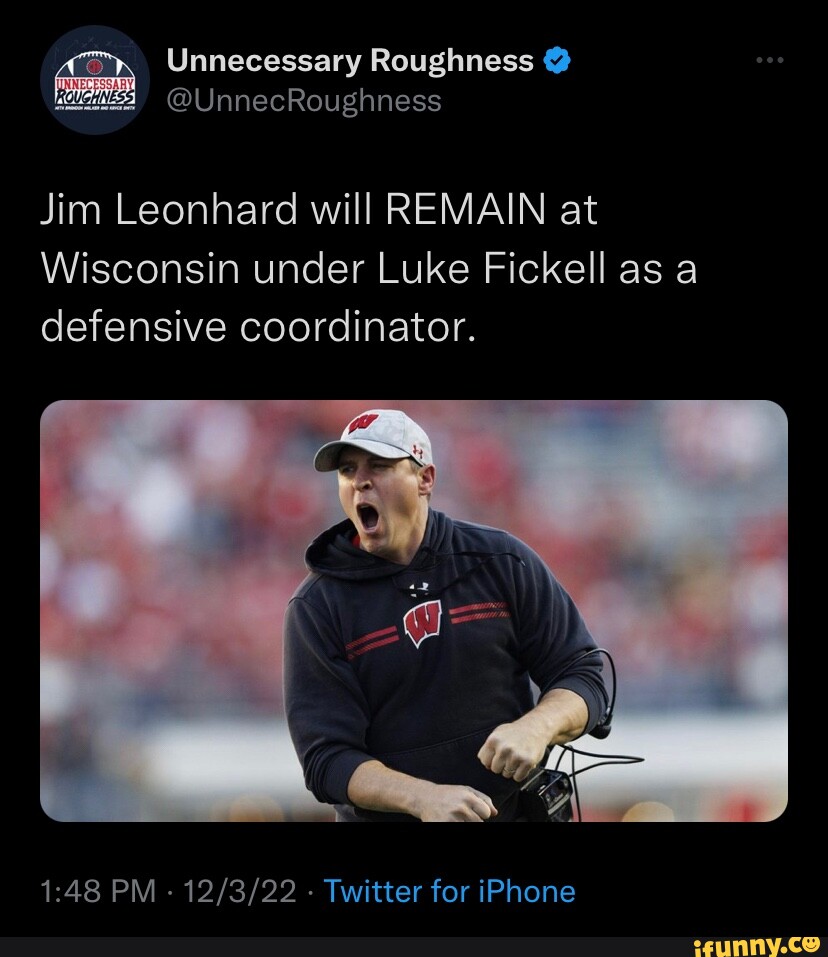Screen dimensions: 828x957
Task: Open the tweet's three-dot overflow menu
Action: [x=769, y=61]
